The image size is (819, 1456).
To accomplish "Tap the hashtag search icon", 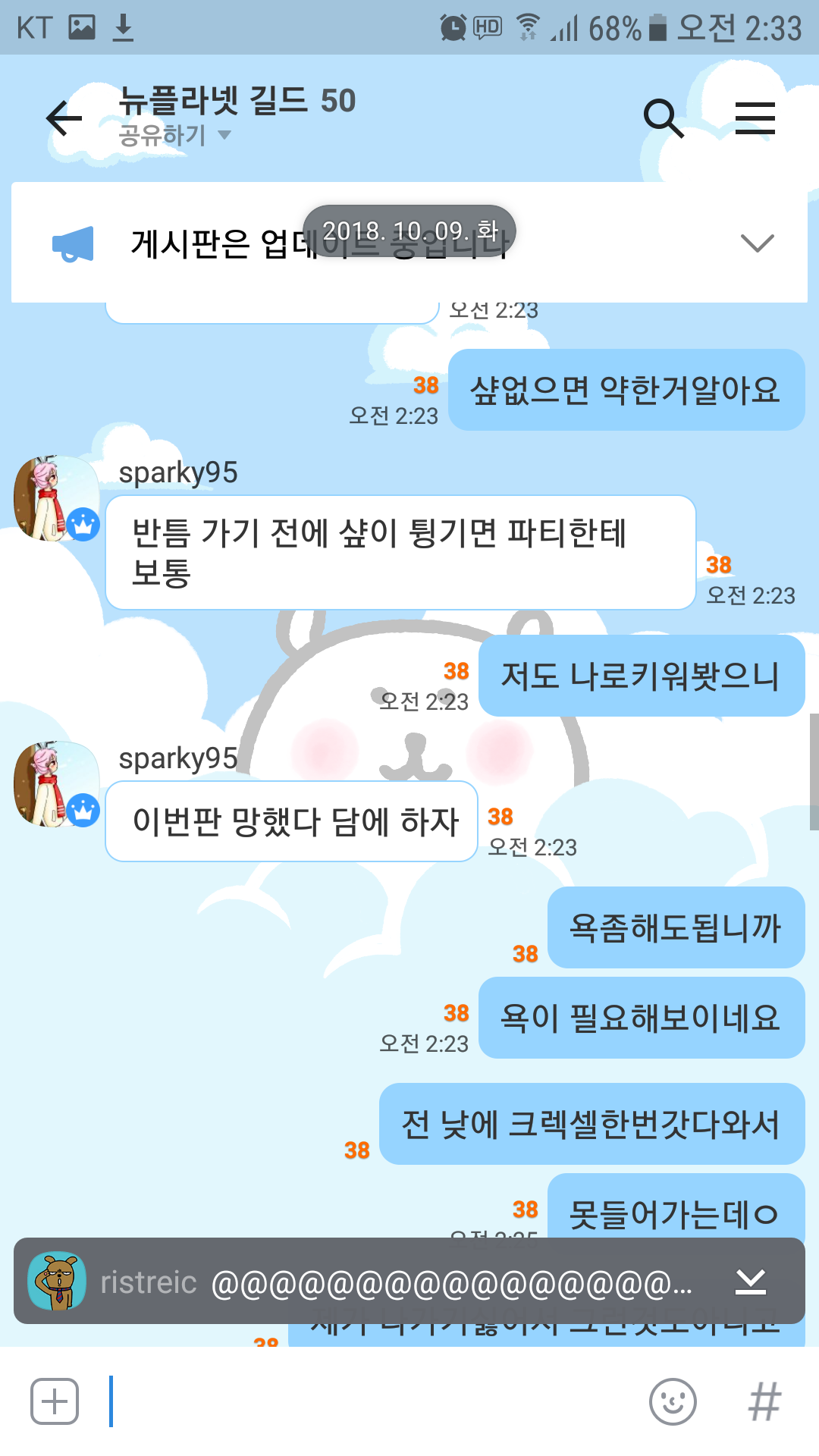I will [x=764, y=1401].
